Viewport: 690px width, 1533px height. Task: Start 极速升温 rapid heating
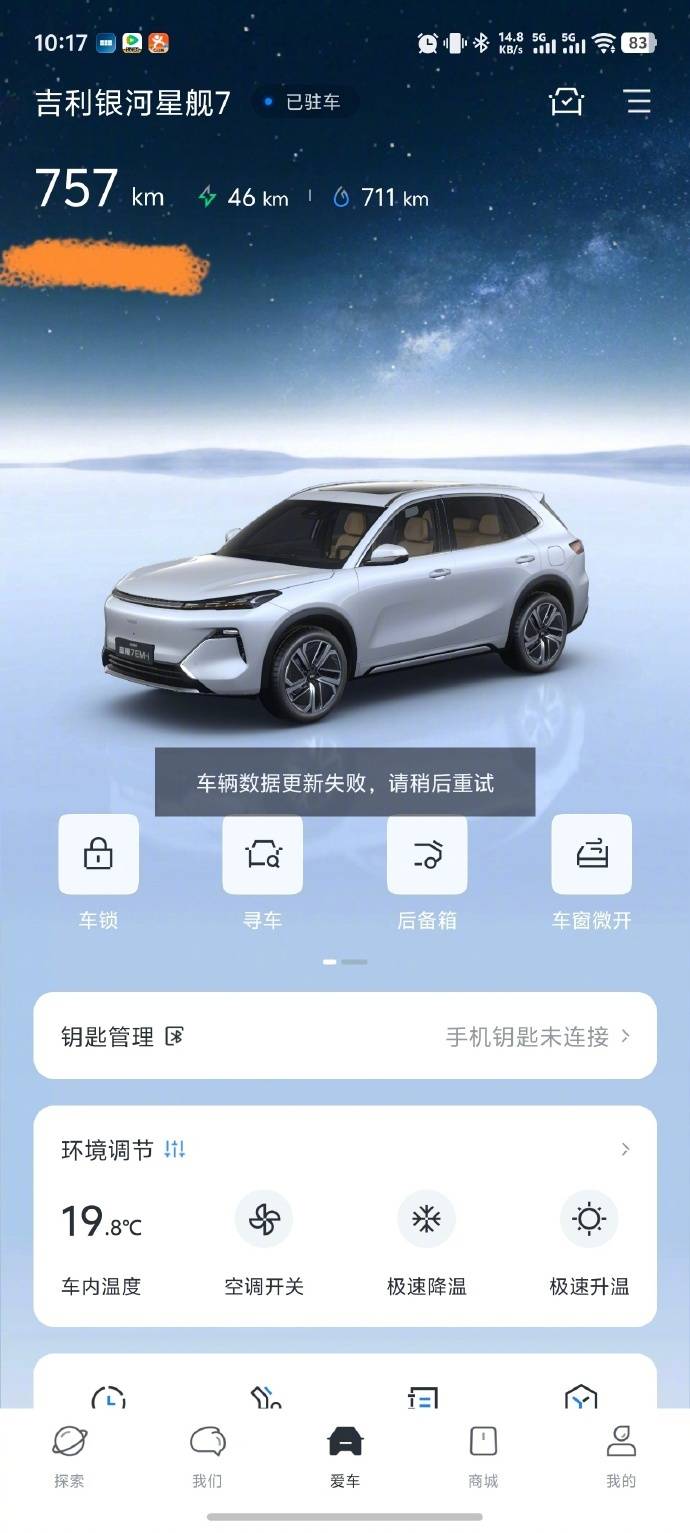click(x=589, y=1219)
